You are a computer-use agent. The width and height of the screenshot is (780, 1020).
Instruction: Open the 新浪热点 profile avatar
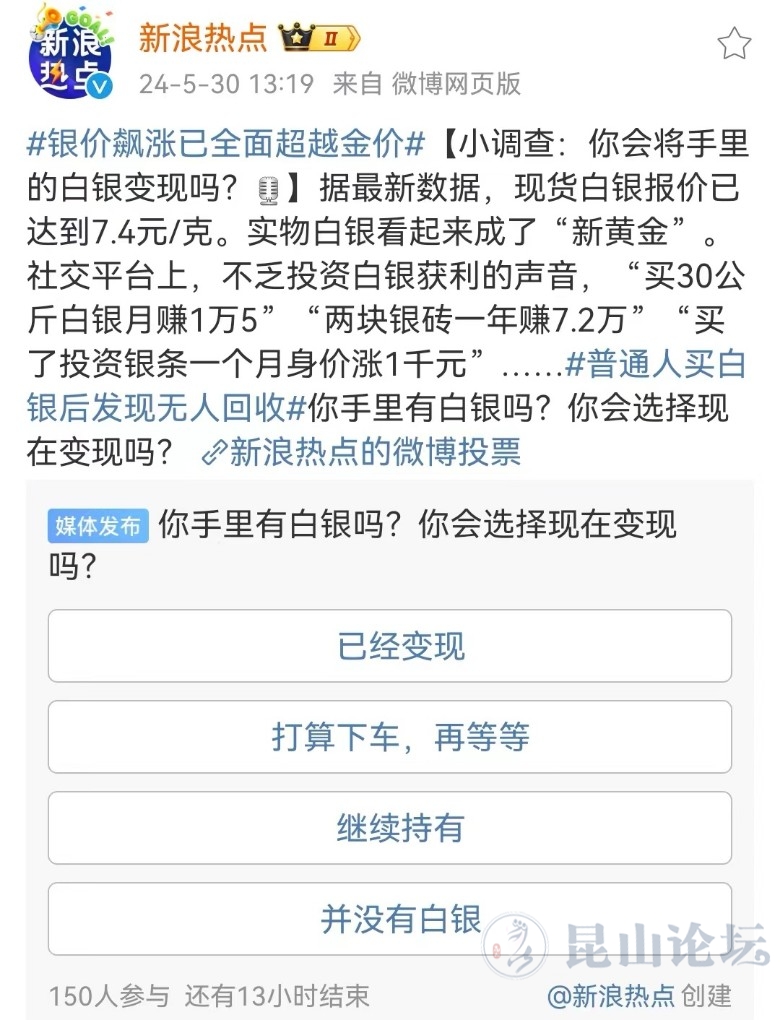[x=70, y=51]
